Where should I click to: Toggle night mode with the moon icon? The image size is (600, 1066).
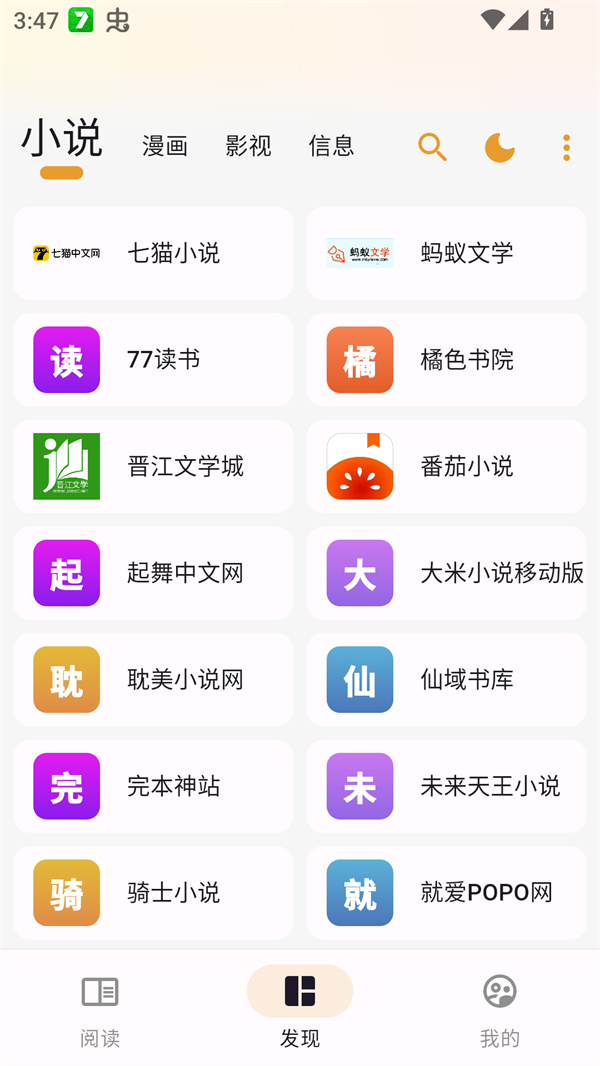pyautogui.click(x=499, y=147)
